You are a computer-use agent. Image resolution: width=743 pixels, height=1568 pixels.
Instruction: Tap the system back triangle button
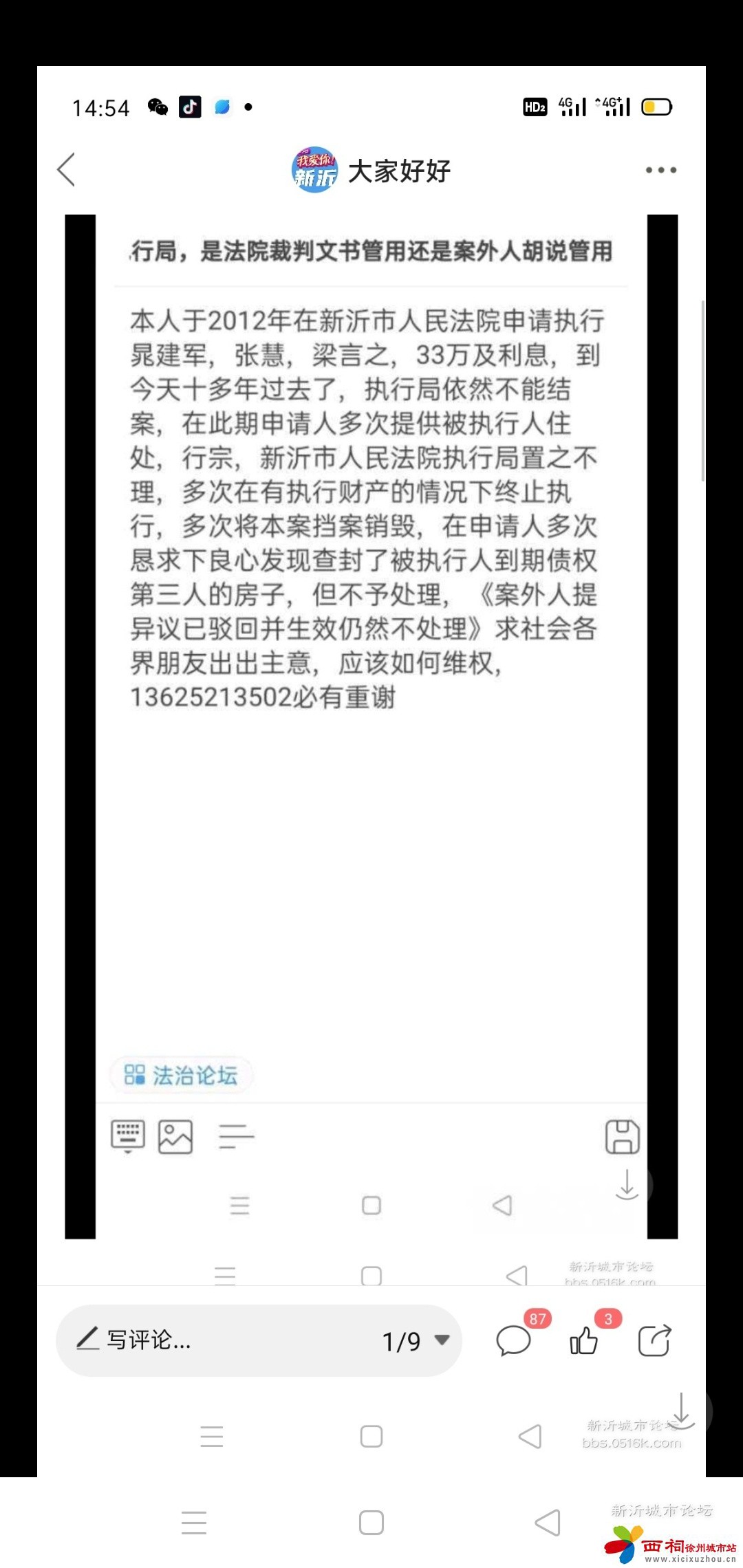point(548,1523)
